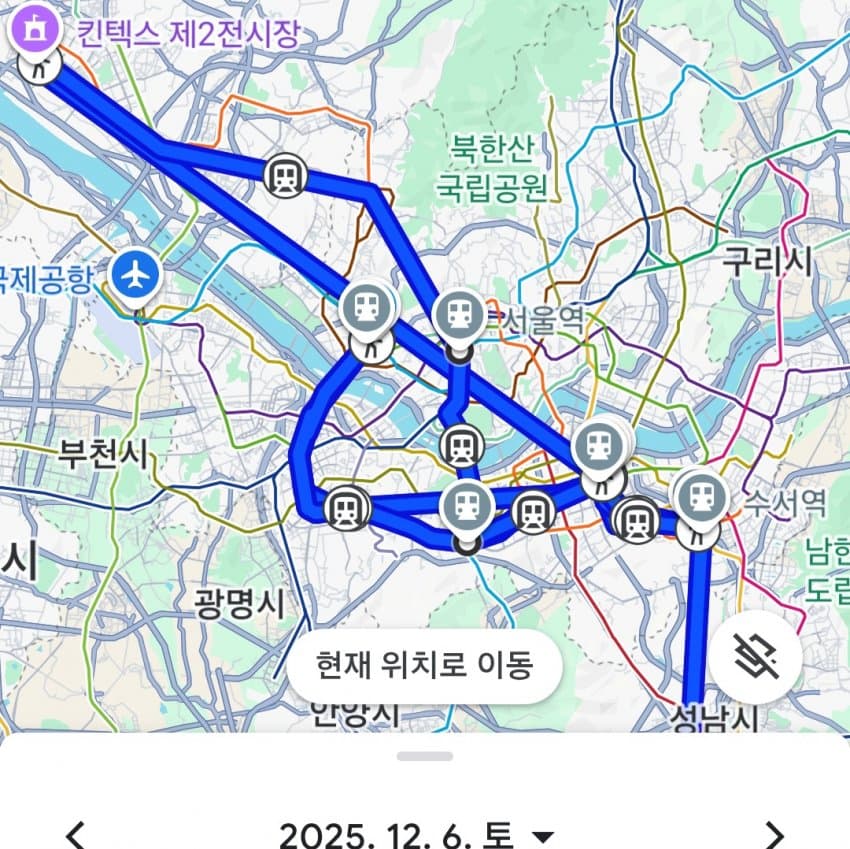Go to the next day
Image resolution: width=850 pixels, height=849 pixels.
[774, 834]
